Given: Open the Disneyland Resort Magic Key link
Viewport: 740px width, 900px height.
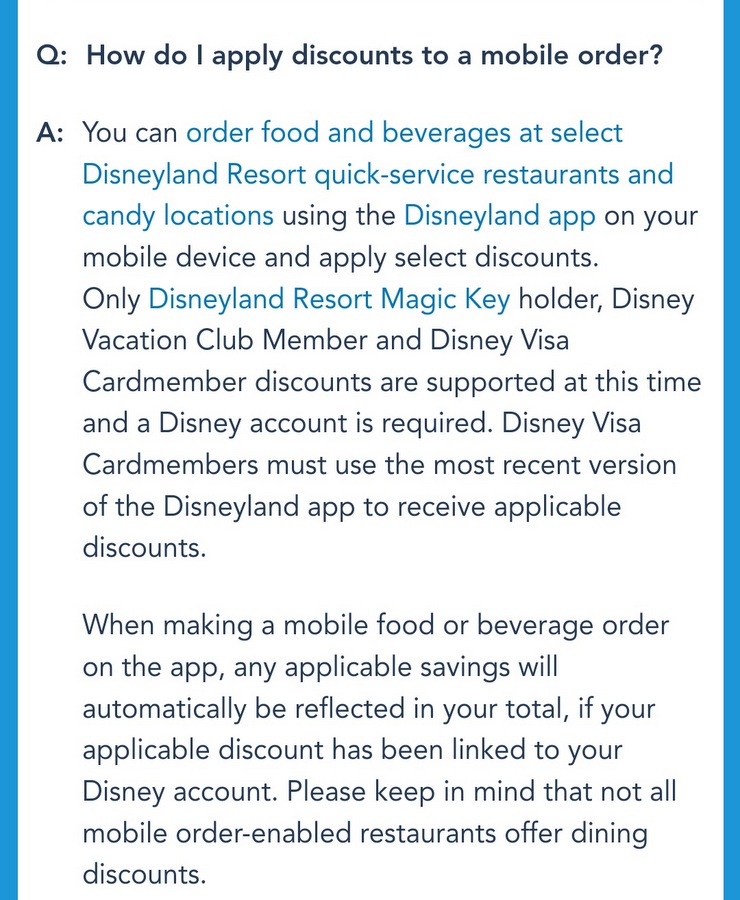Looking at the screenshot, I should [329, 299].
